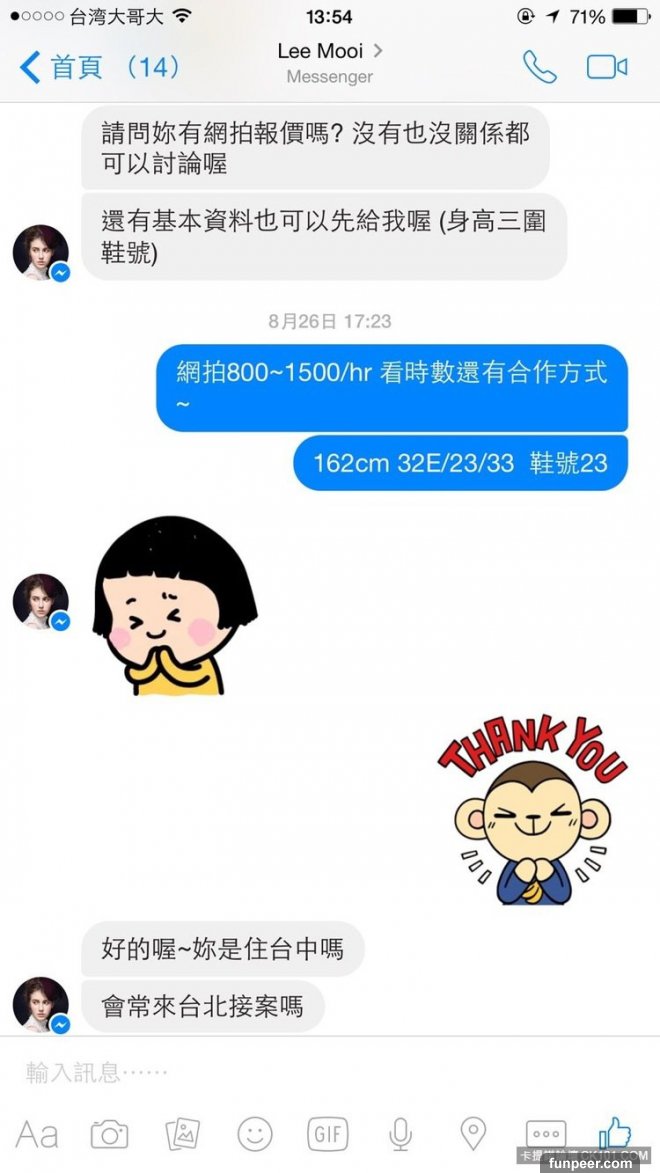Viewport: 660px width, 1173px height.
Task: Open the camera to take a photo
Action: tap(109, 1134)
